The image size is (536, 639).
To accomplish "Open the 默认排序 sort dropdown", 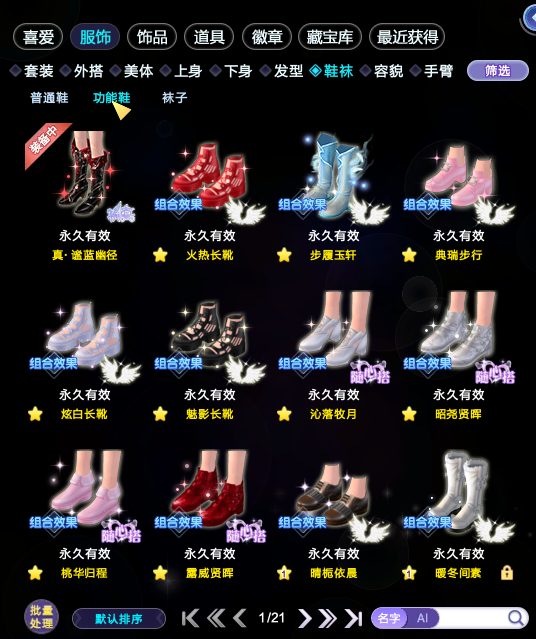I will click(x=119, y=619).
